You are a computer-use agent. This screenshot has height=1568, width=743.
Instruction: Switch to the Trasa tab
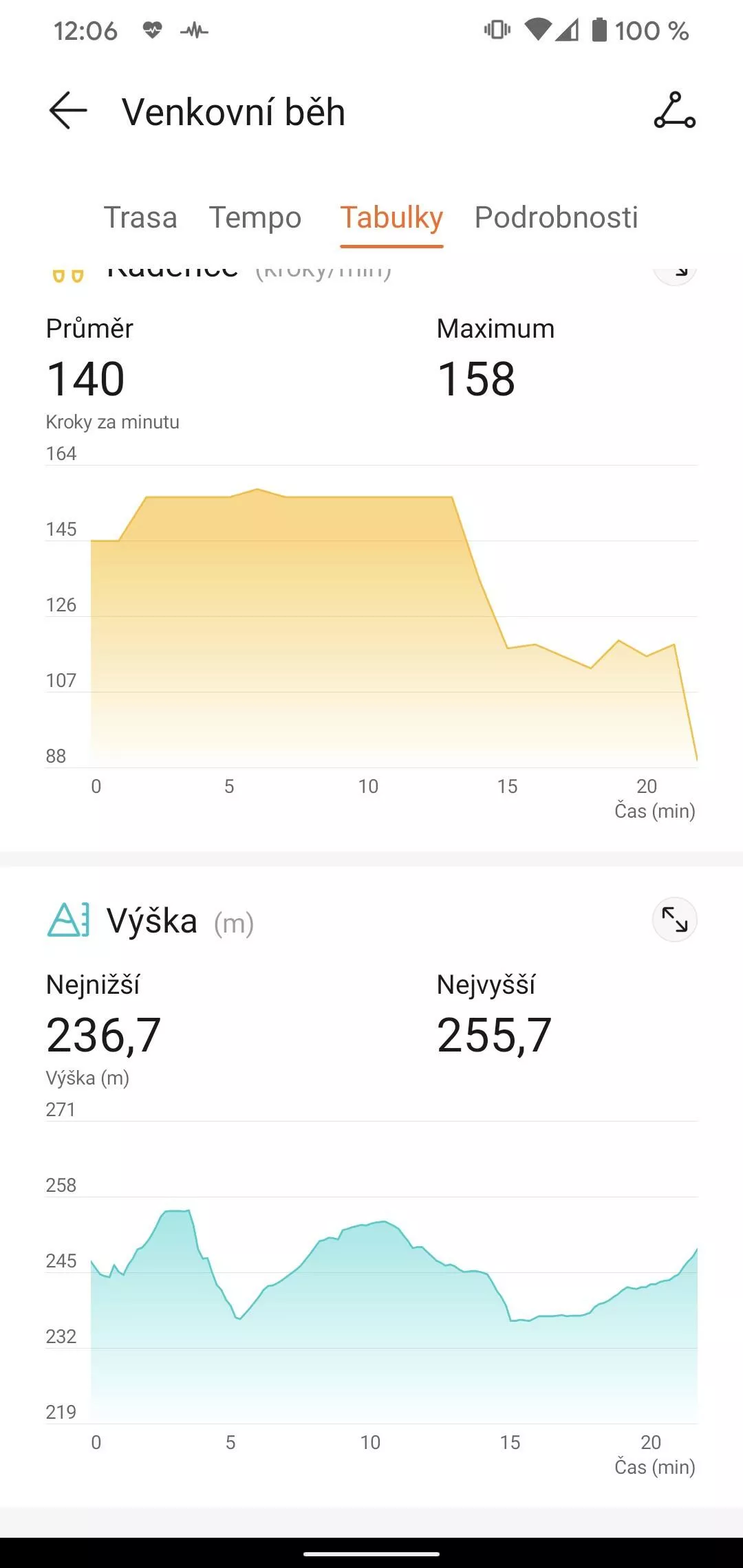[140, 217]
